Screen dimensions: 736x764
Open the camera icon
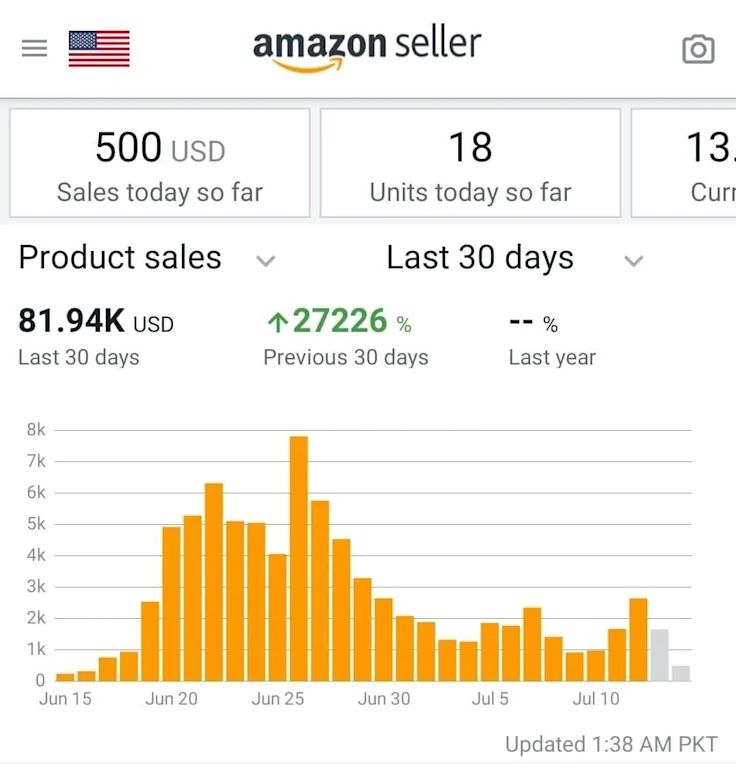pos(698,49)
